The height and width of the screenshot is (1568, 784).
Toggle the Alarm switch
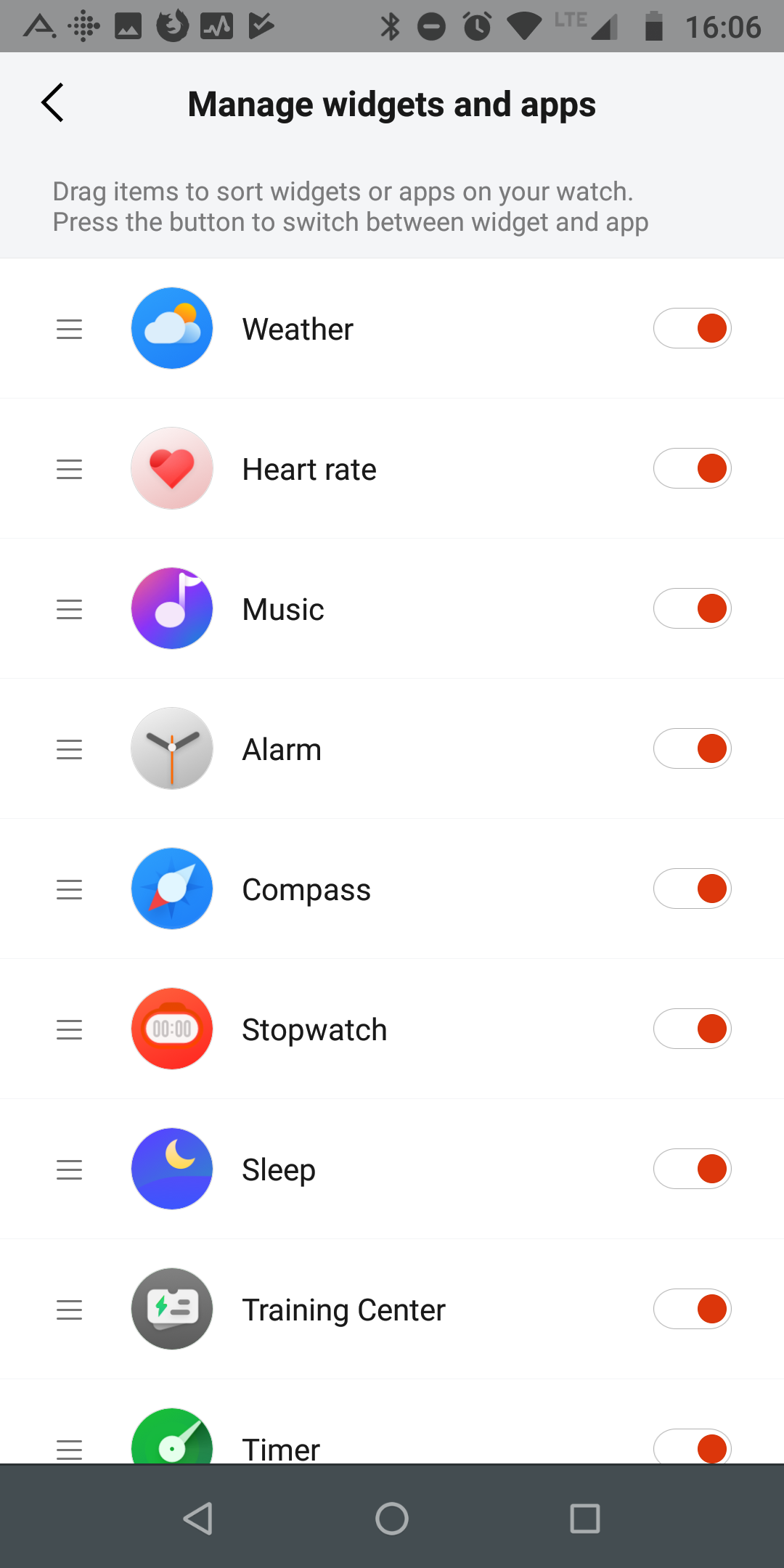(692, 749)
